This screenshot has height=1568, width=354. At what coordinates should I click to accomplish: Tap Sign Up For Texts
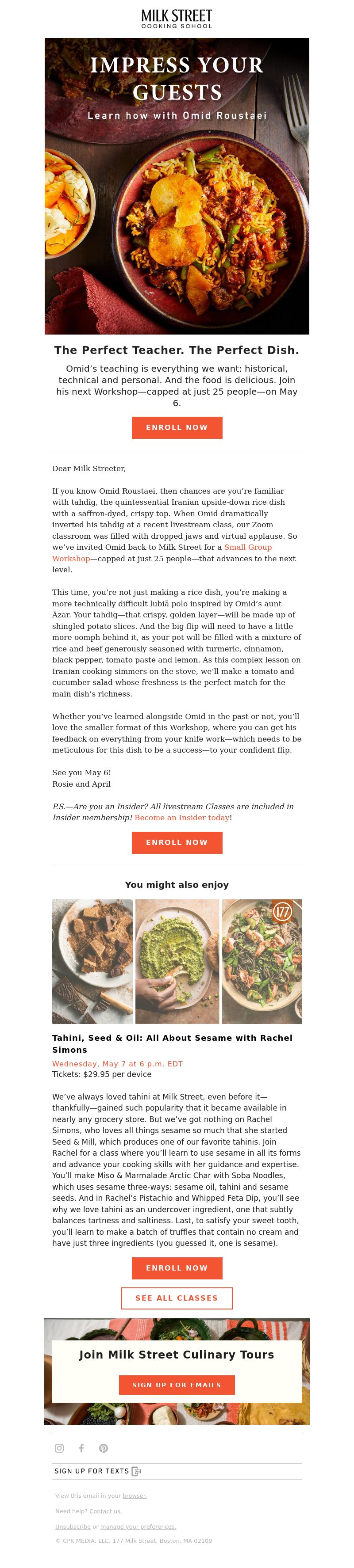(97, 1471)
